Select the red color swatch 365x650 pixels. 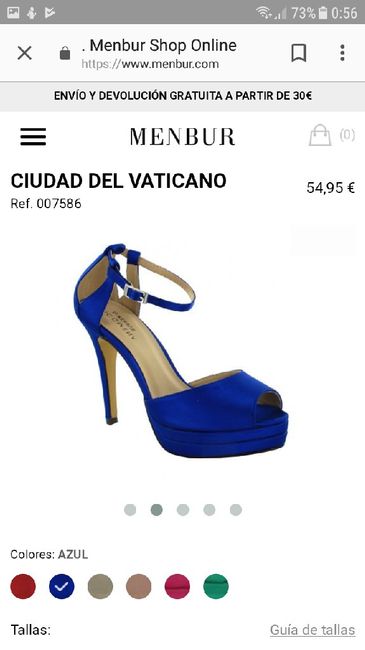23,586
